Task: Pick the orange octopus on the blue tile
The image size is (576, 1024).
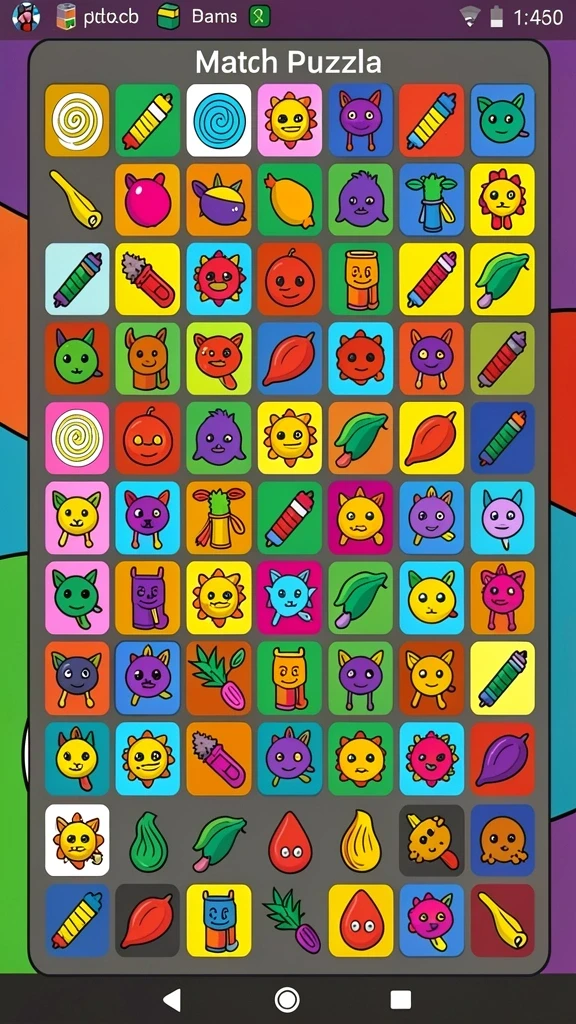Action: click(x=502, y=840)
